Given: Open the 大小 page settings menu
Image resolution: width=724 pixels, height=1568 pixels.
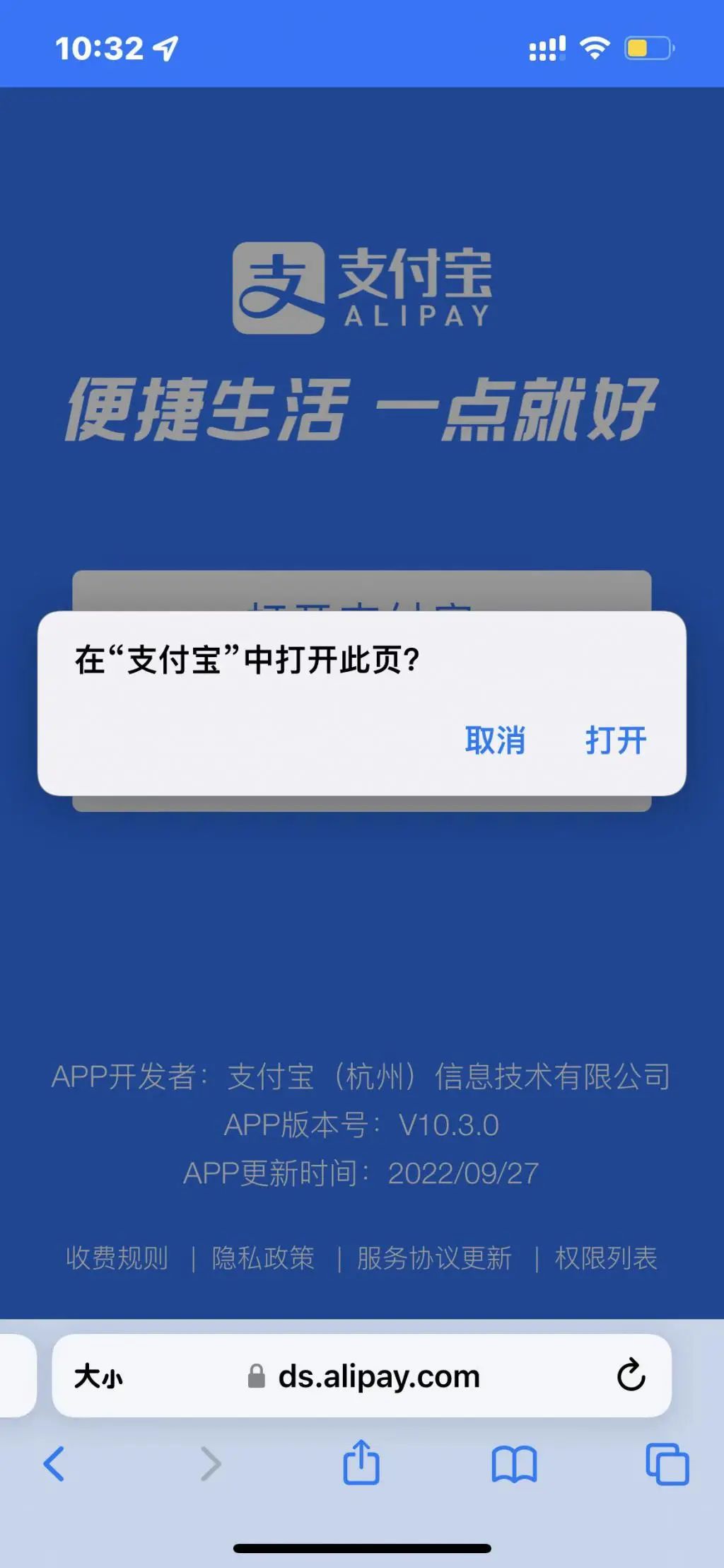Looking at the screenshot, I should (98, 1376).
